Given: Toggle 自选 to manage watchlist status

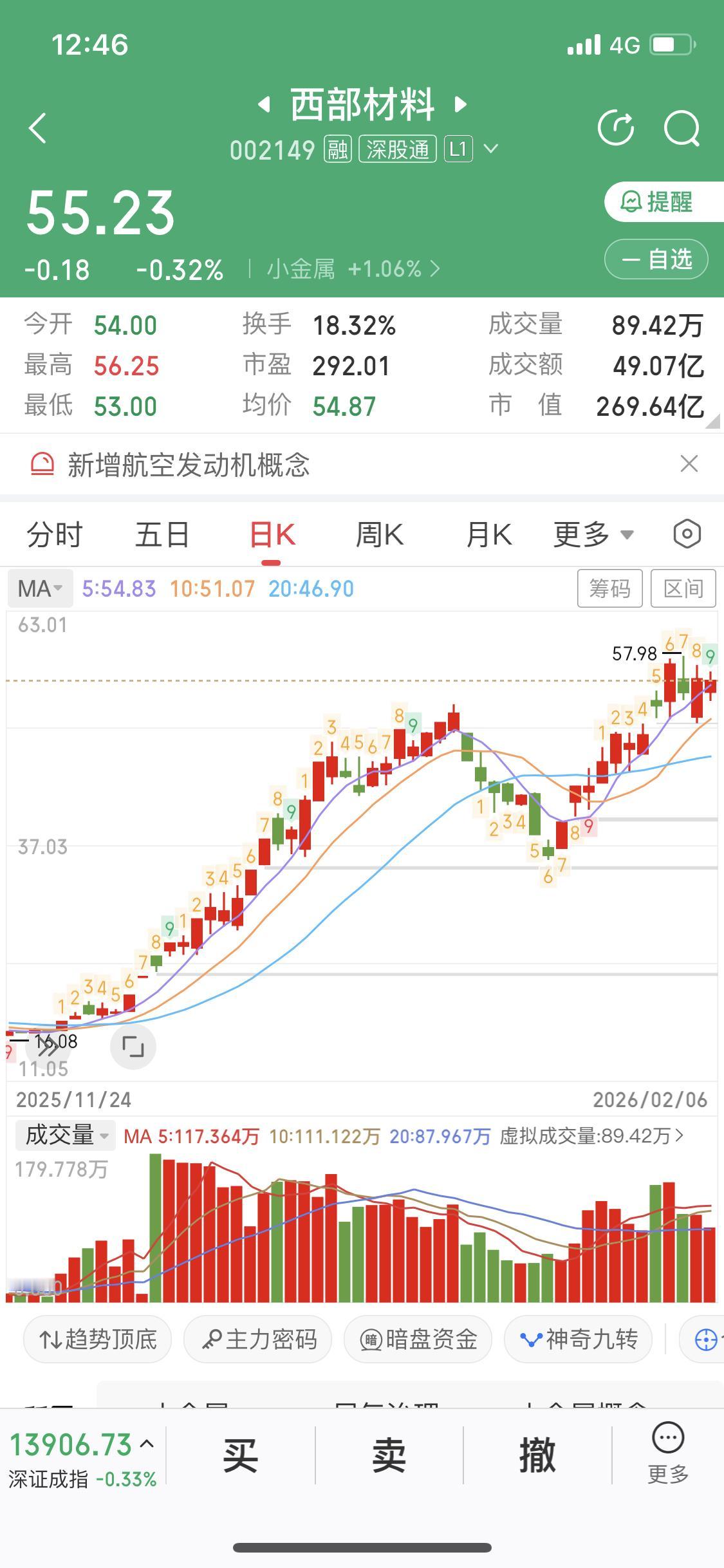Looking at the screenshot, I should pos(656,259).
